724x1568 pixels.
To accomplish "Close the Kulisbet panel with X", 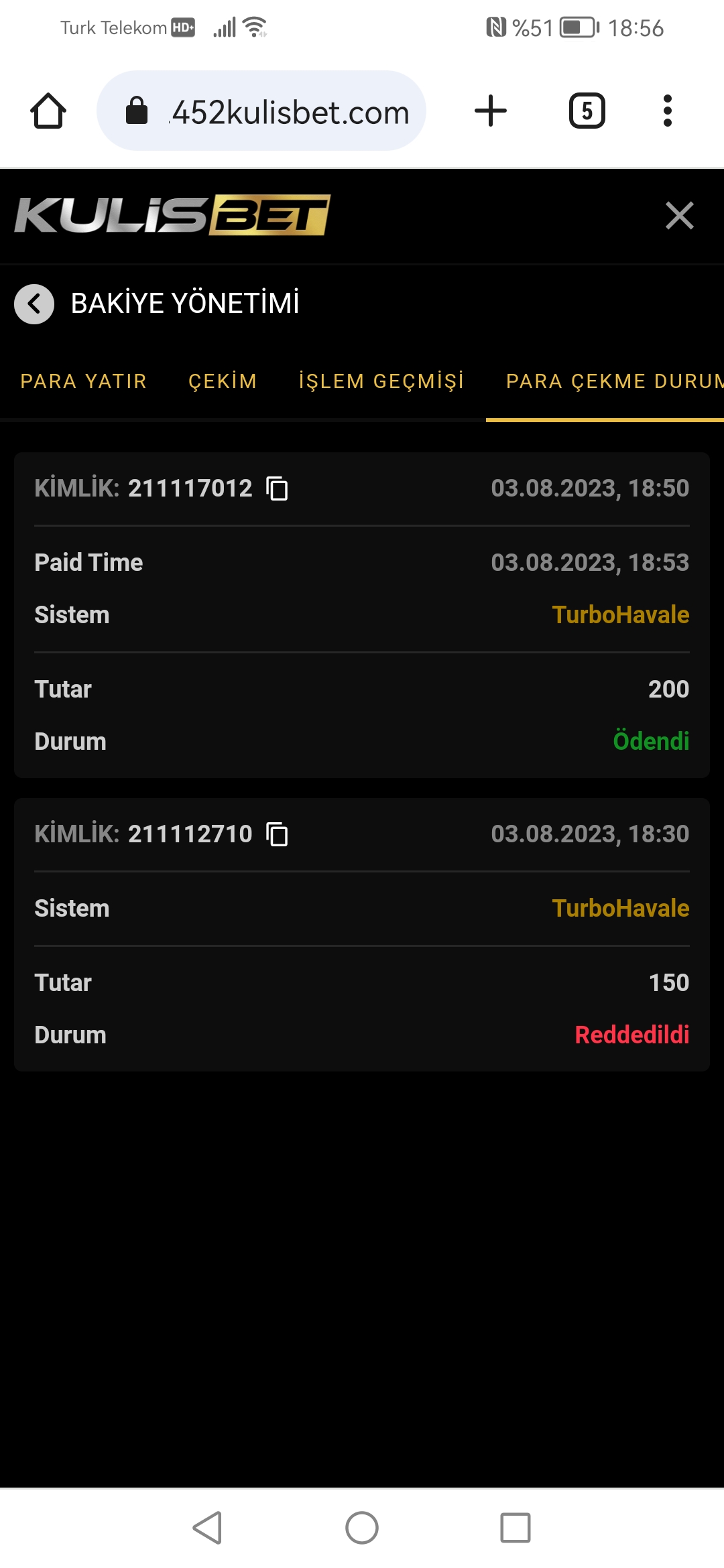I will coord(679,216).
